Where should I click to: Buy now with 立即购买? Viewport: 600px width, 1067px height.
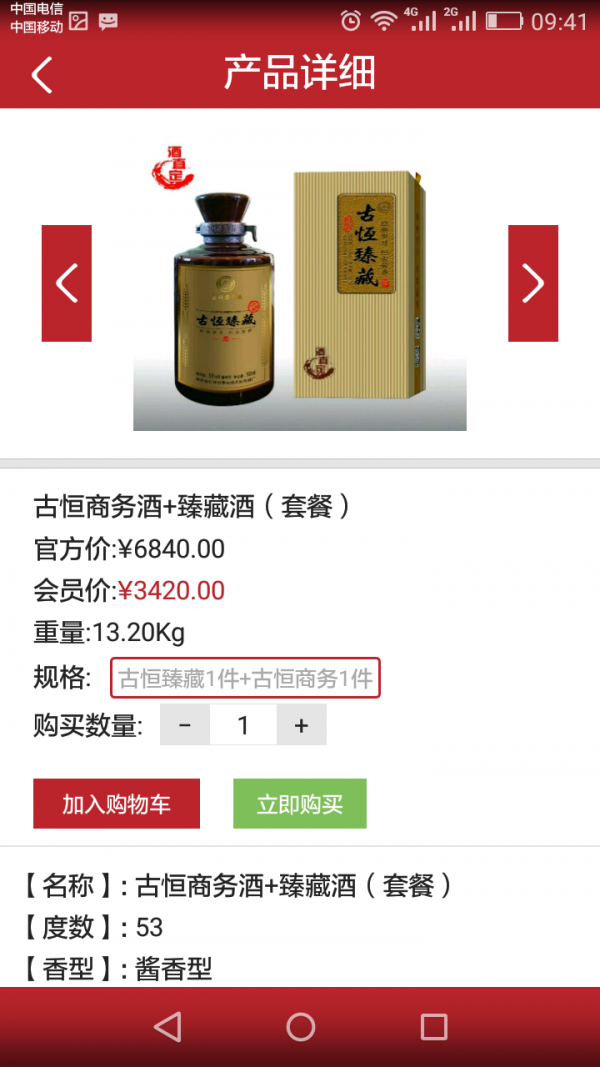[300, 804]
